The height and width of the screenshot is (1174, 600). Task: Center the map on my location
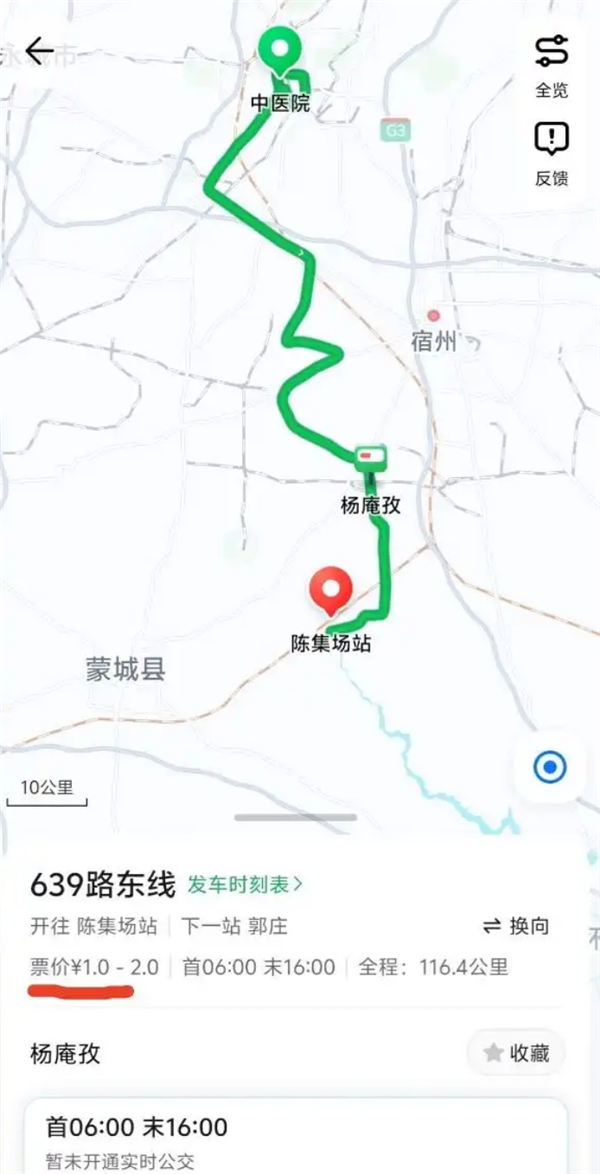[x=549, y=767]
